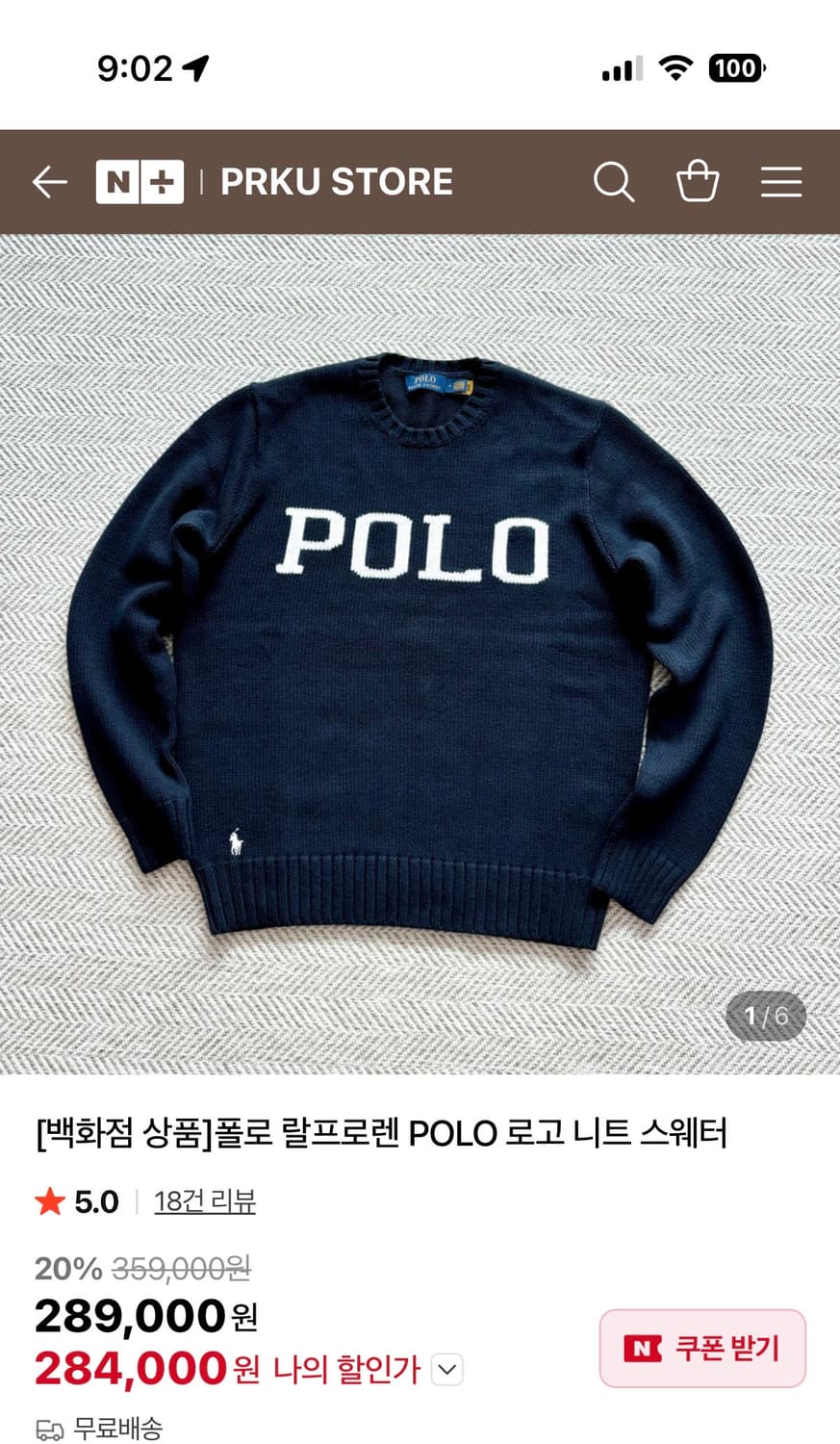
Task: Select the PRKU STORE title in header
Action: pos(336,182)
